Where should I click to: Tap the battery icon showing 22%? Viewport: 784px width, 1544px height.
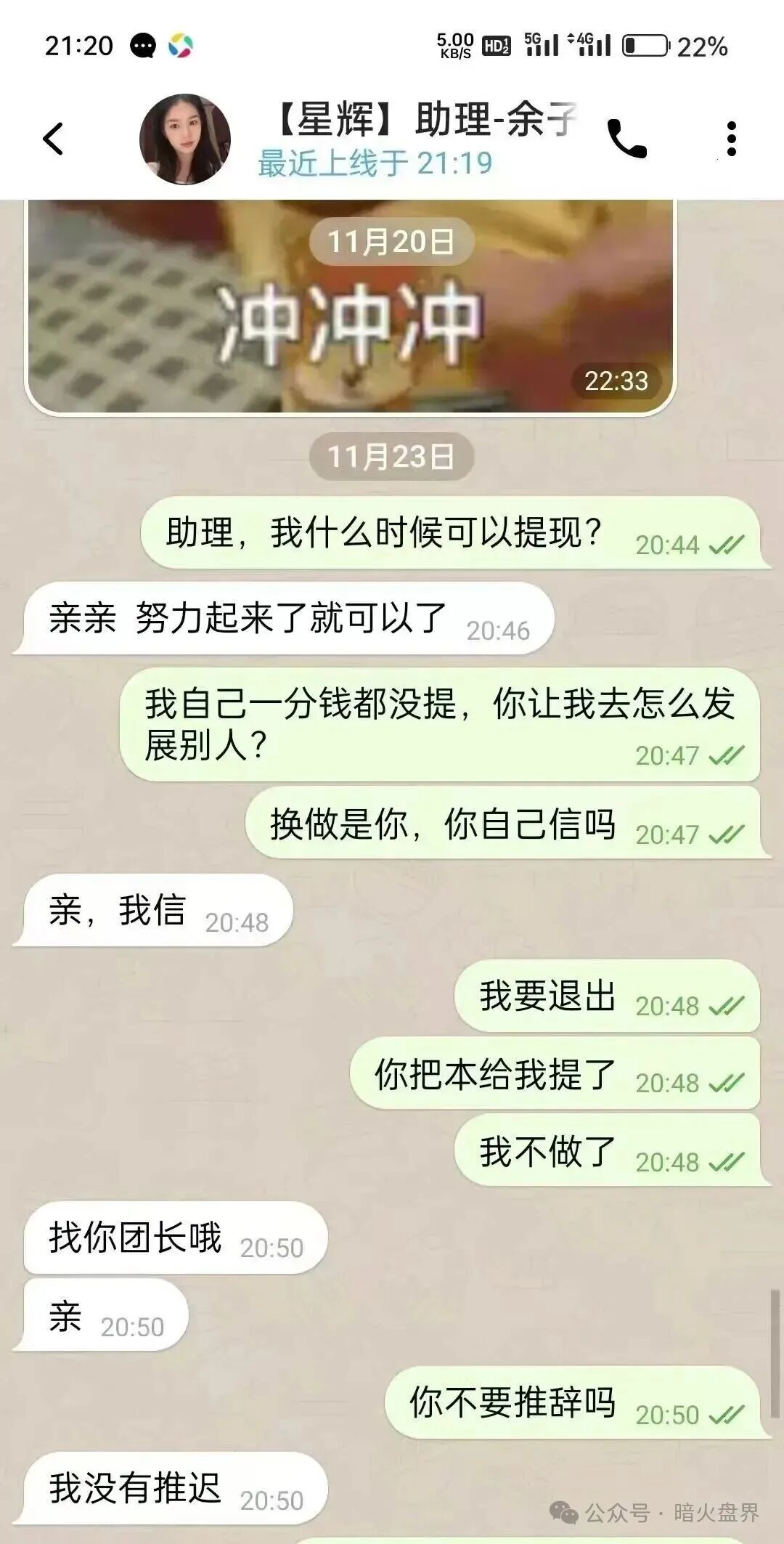pos(645,45)
